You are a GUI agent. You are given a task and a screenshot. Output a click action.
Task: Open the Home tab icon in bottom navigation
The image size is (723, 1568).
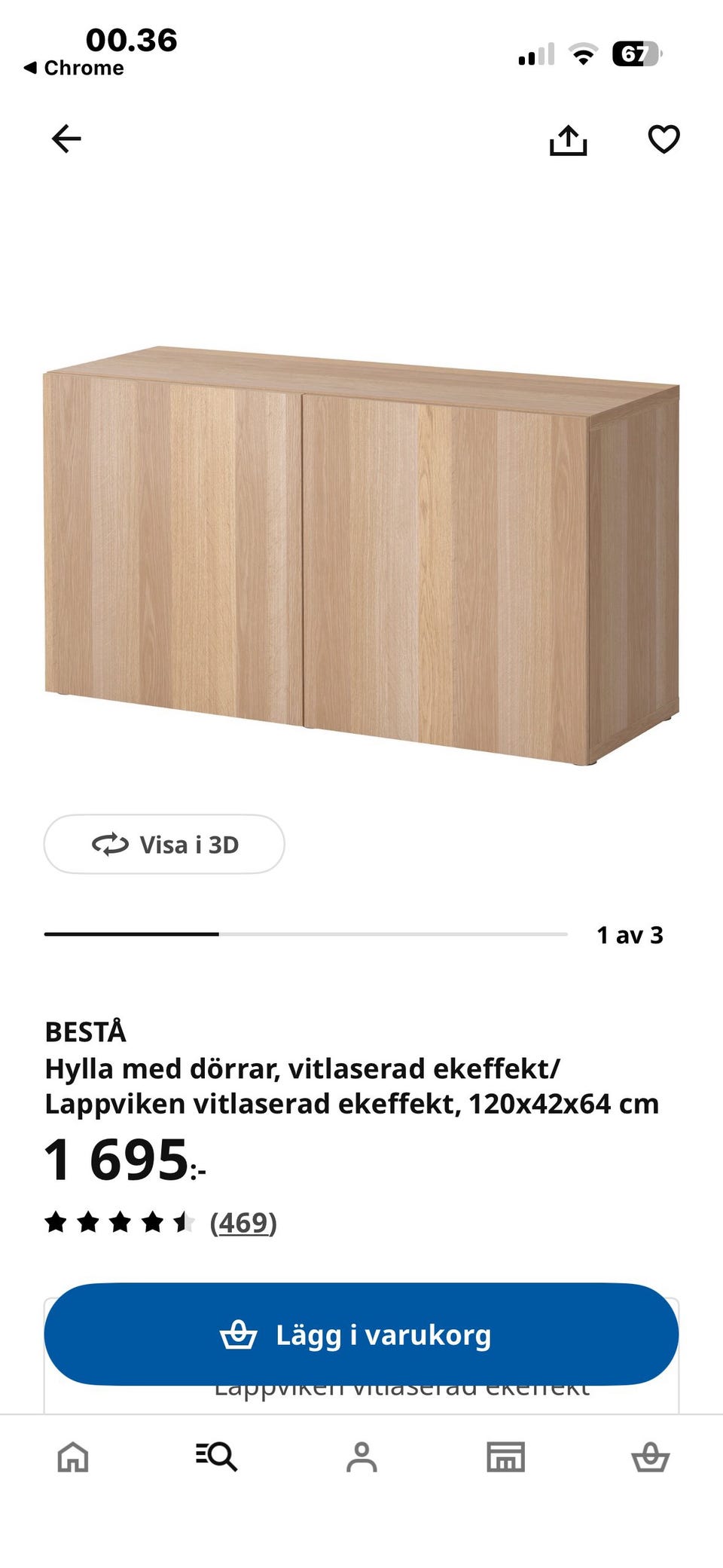[x=72, y=1459]
